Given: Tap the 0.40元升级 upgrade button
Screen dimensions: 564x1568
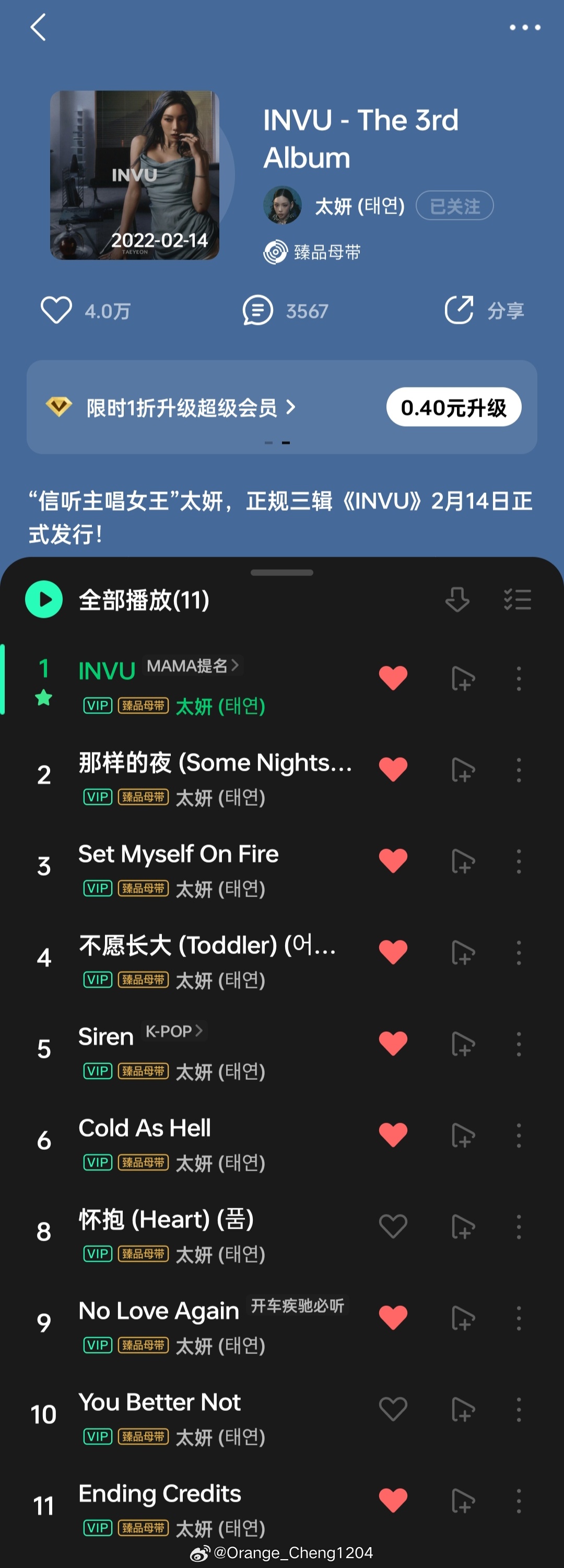Looking at the screenshot, I should click(454, 407).
